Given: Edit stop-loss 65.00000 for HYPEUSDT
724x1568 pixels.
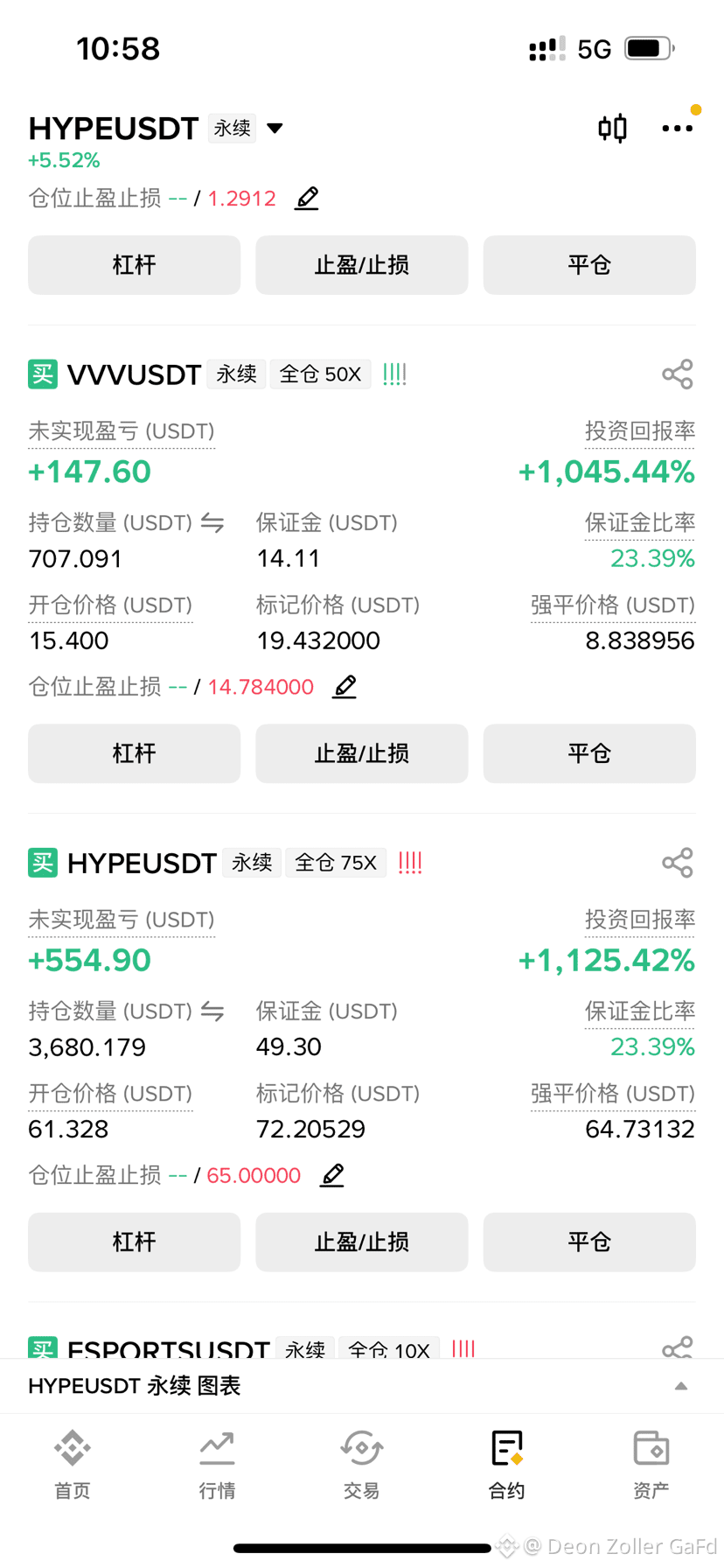Looking at the screenshot, I should pos(332,1175).
